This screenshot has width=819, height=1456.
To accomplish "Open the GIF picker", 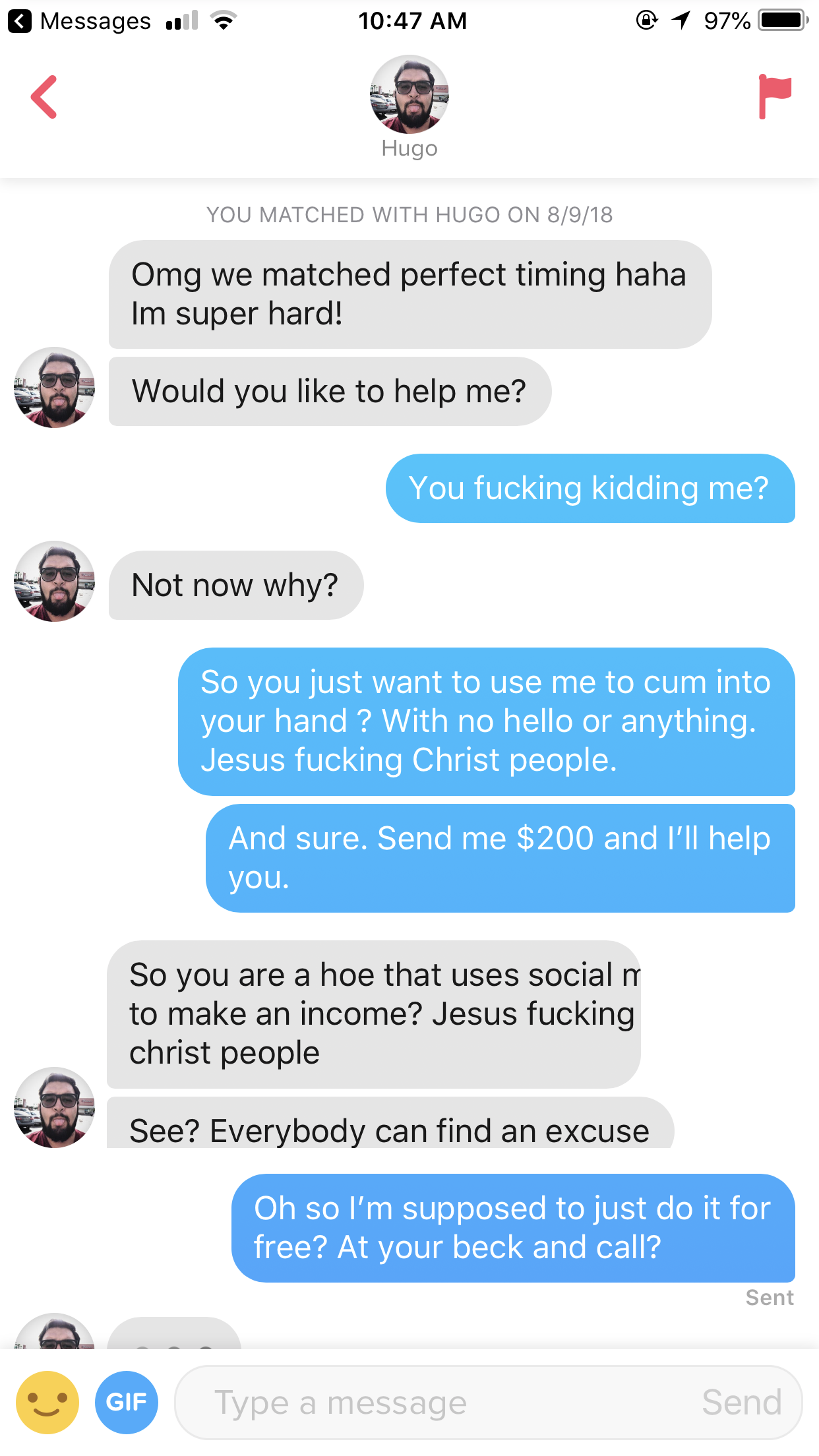I will tap(126, 1402).
